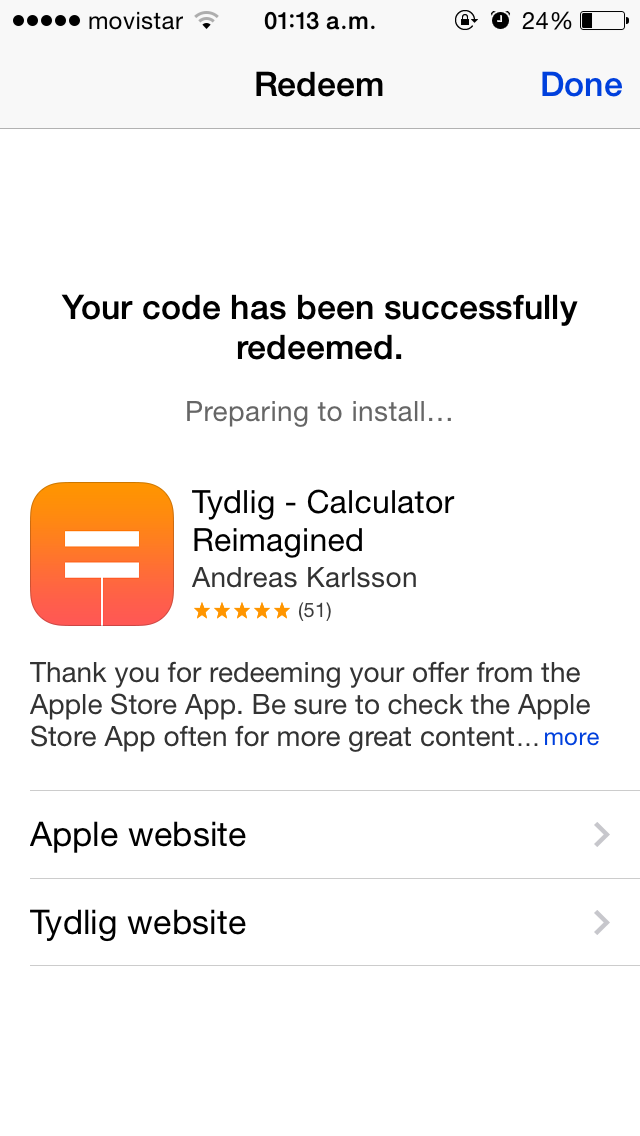The image size is (640, 1136).
Task: Open the Apple website row
Action: pyautogui.click(x=320, y=835)
